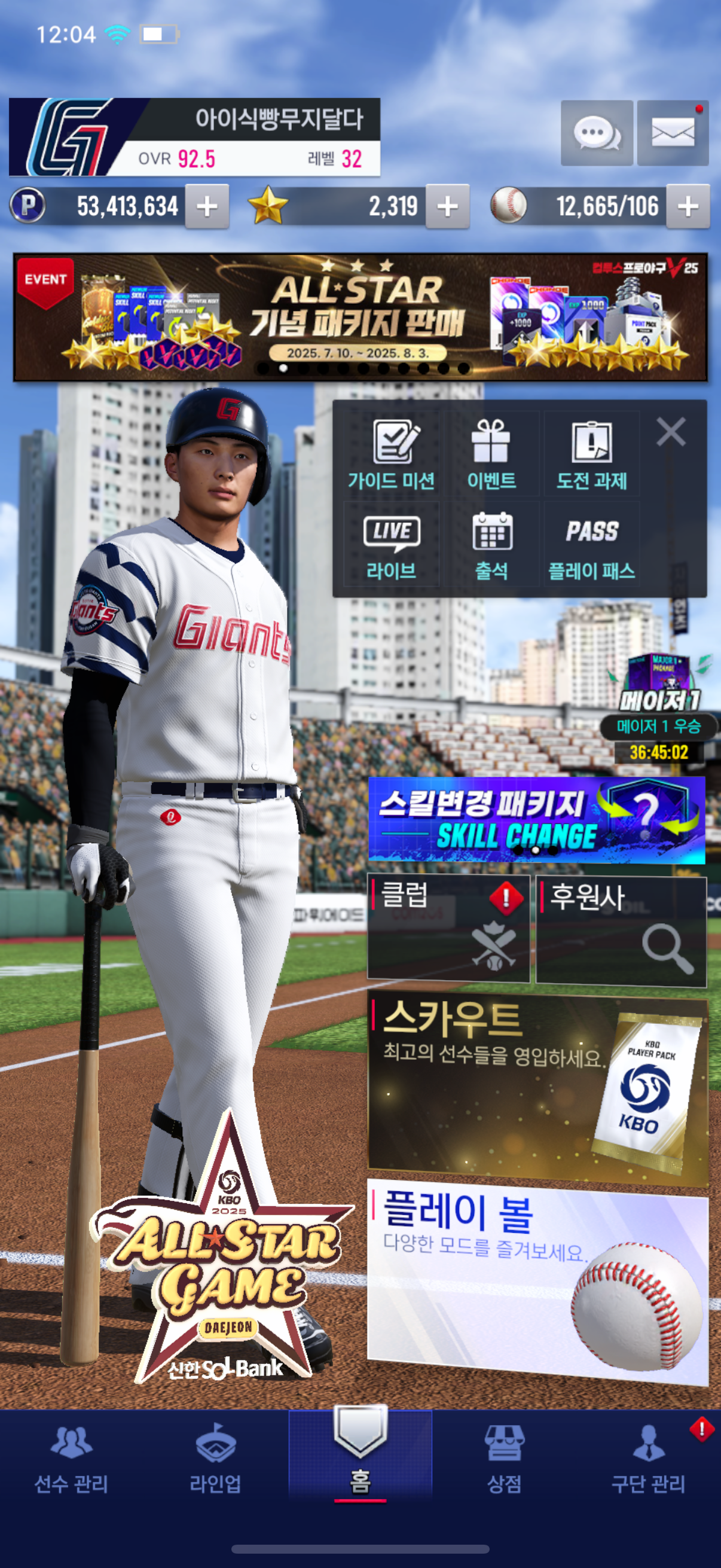The width and height of the screenshot is (721, 1568).
Task: Open 라이브 live menu
Action: click(391, 545)
